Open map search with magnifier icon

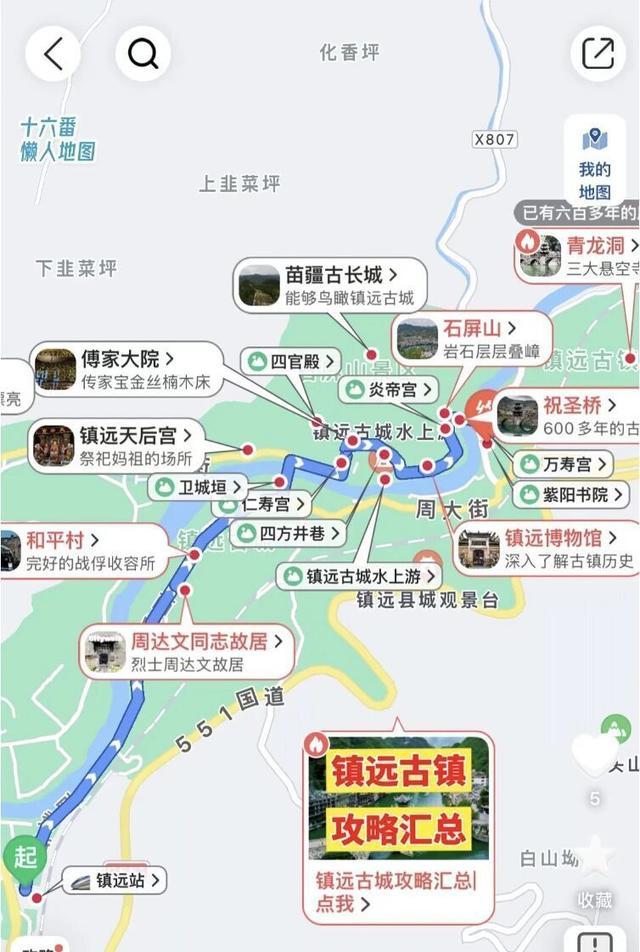(x=143, y=54)
